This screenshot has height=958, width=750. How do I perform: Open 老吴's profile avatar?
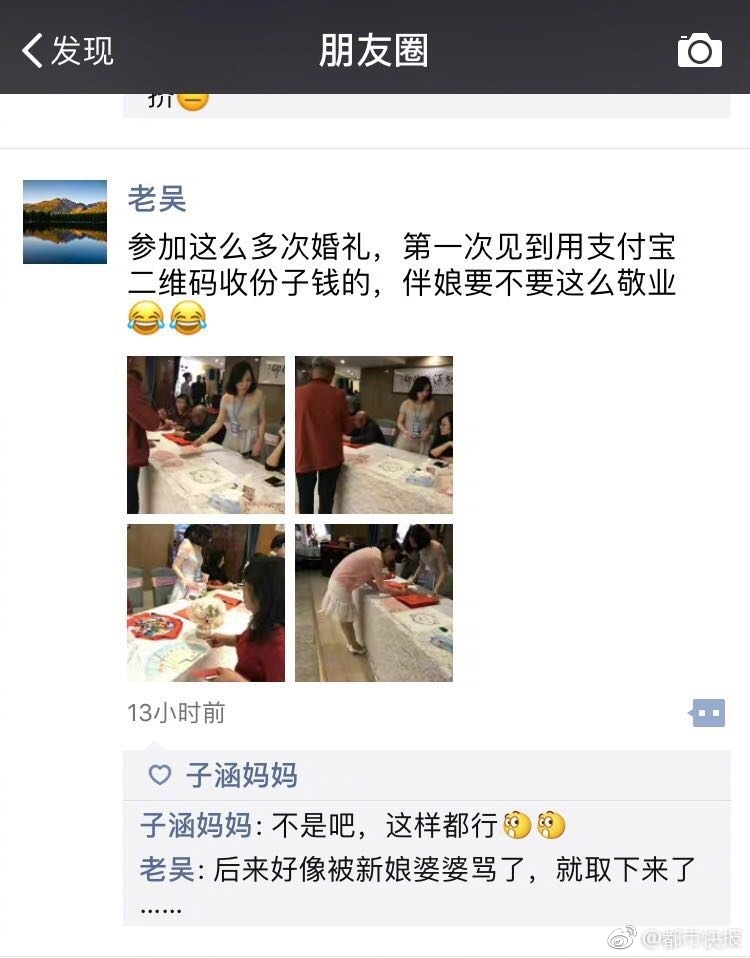[65, 222]
